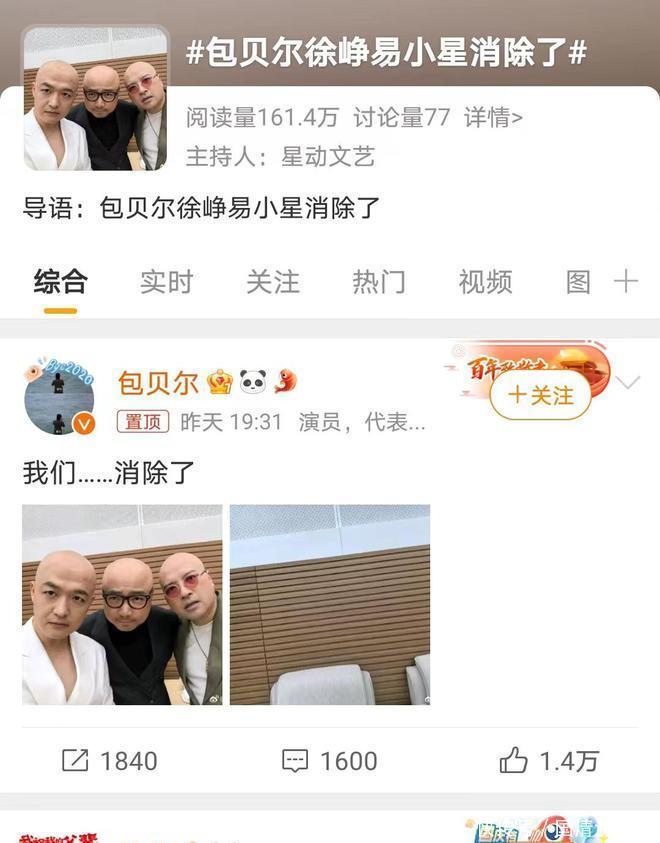Open 详情 topic details link
This screenshot has width=660, height=843.
click(x=493, y=119)
